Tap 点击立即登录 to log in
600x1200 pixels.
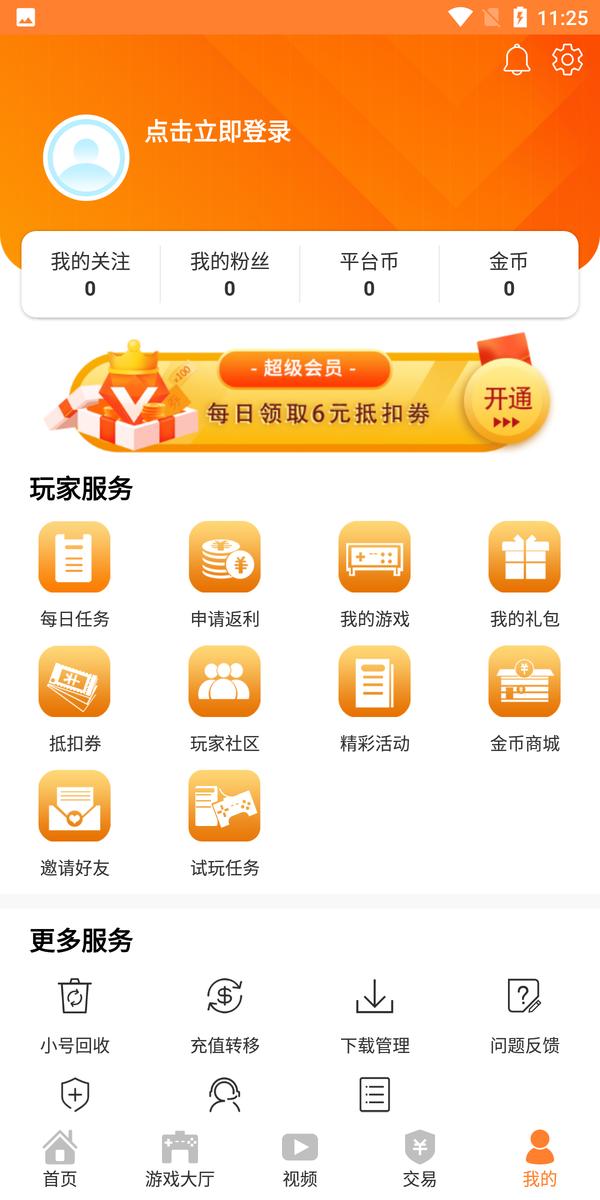click(x=218, y=132)
